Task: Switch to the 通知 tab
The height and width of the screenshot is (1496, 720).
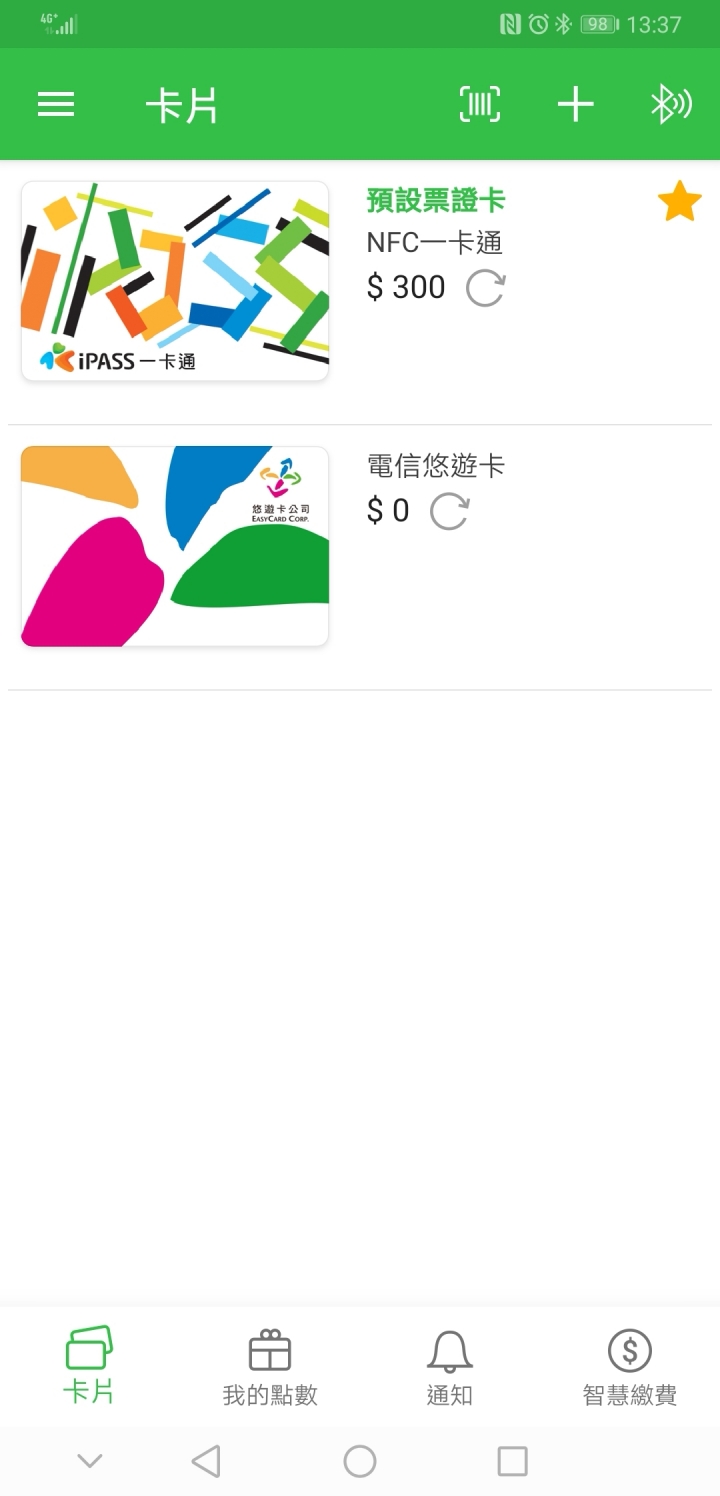Action: (x=450, y=1366)
